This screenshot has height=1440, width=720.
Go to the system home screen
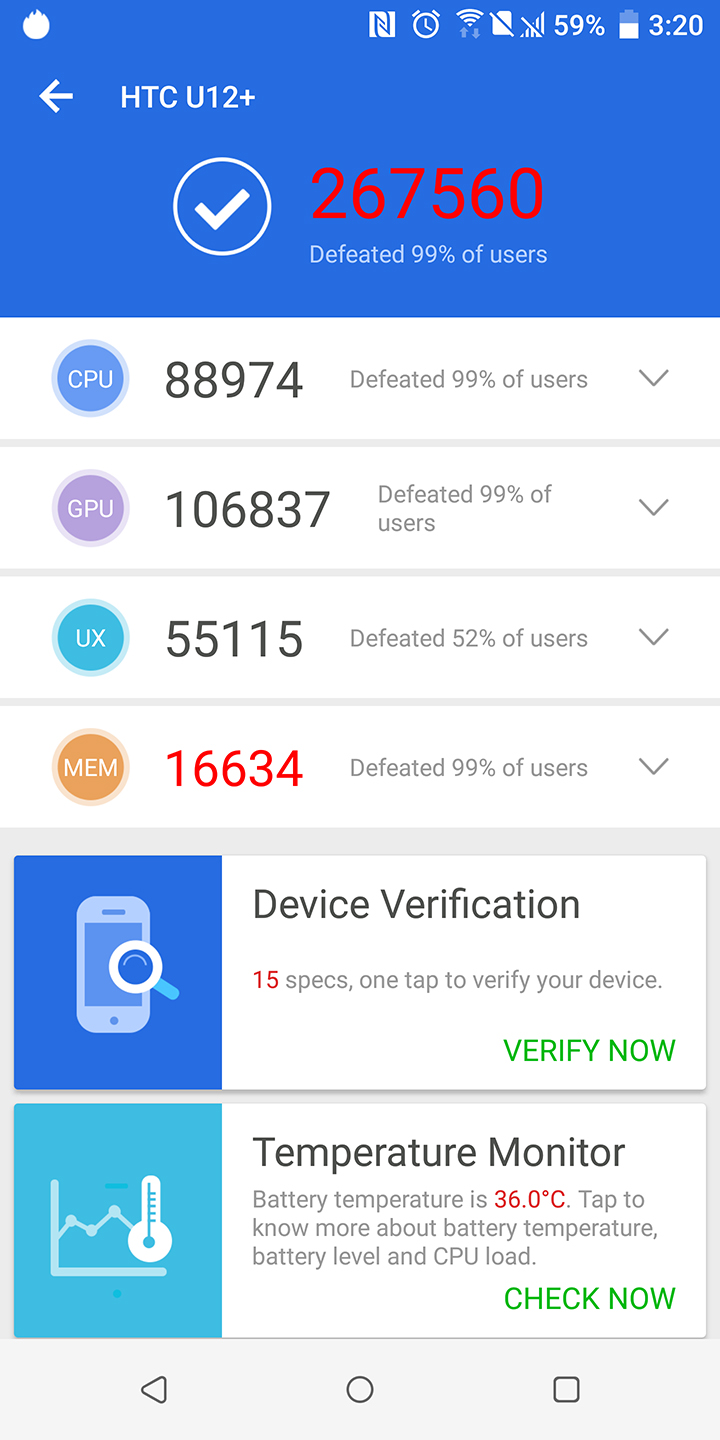[x=360, y=1389]
